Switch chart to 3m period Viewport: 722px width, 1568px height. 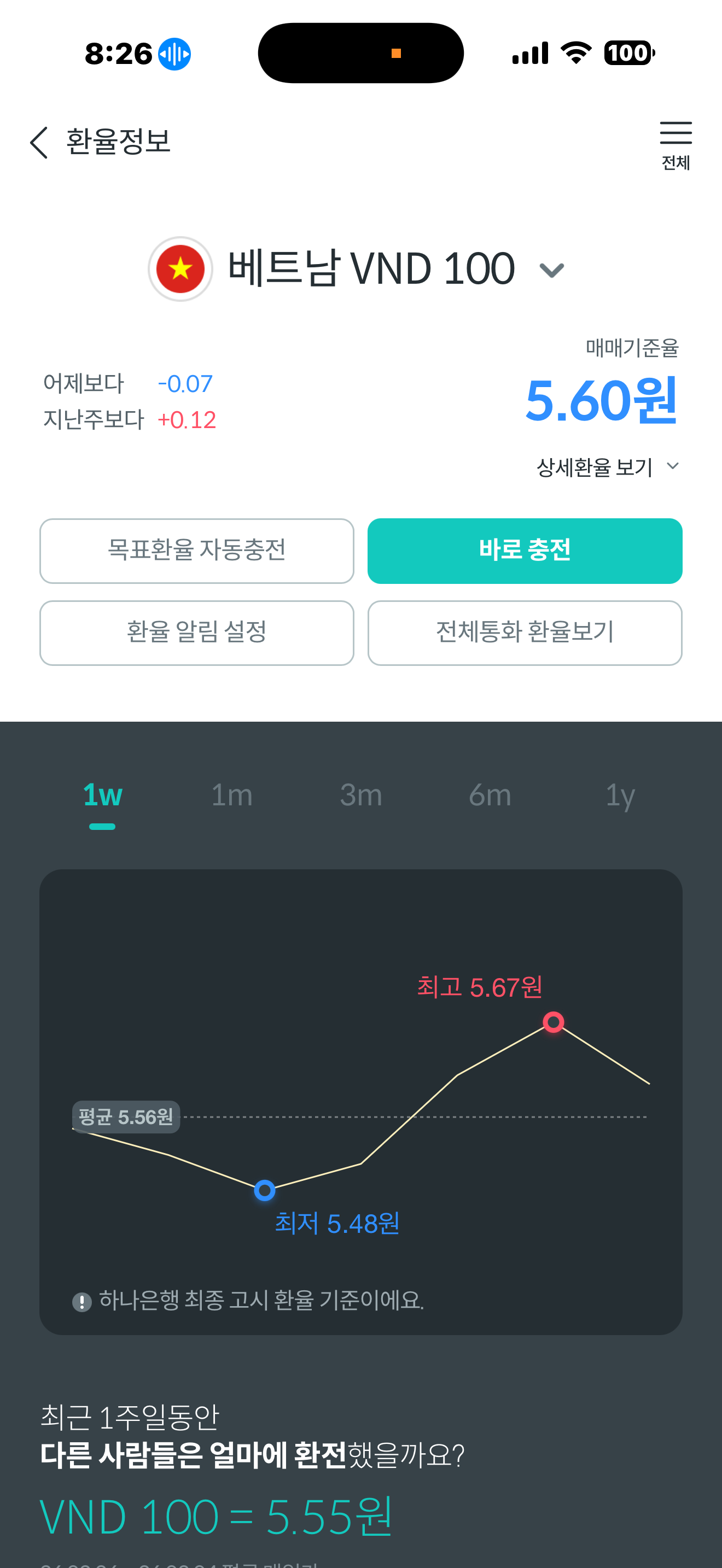coord(361,795)
